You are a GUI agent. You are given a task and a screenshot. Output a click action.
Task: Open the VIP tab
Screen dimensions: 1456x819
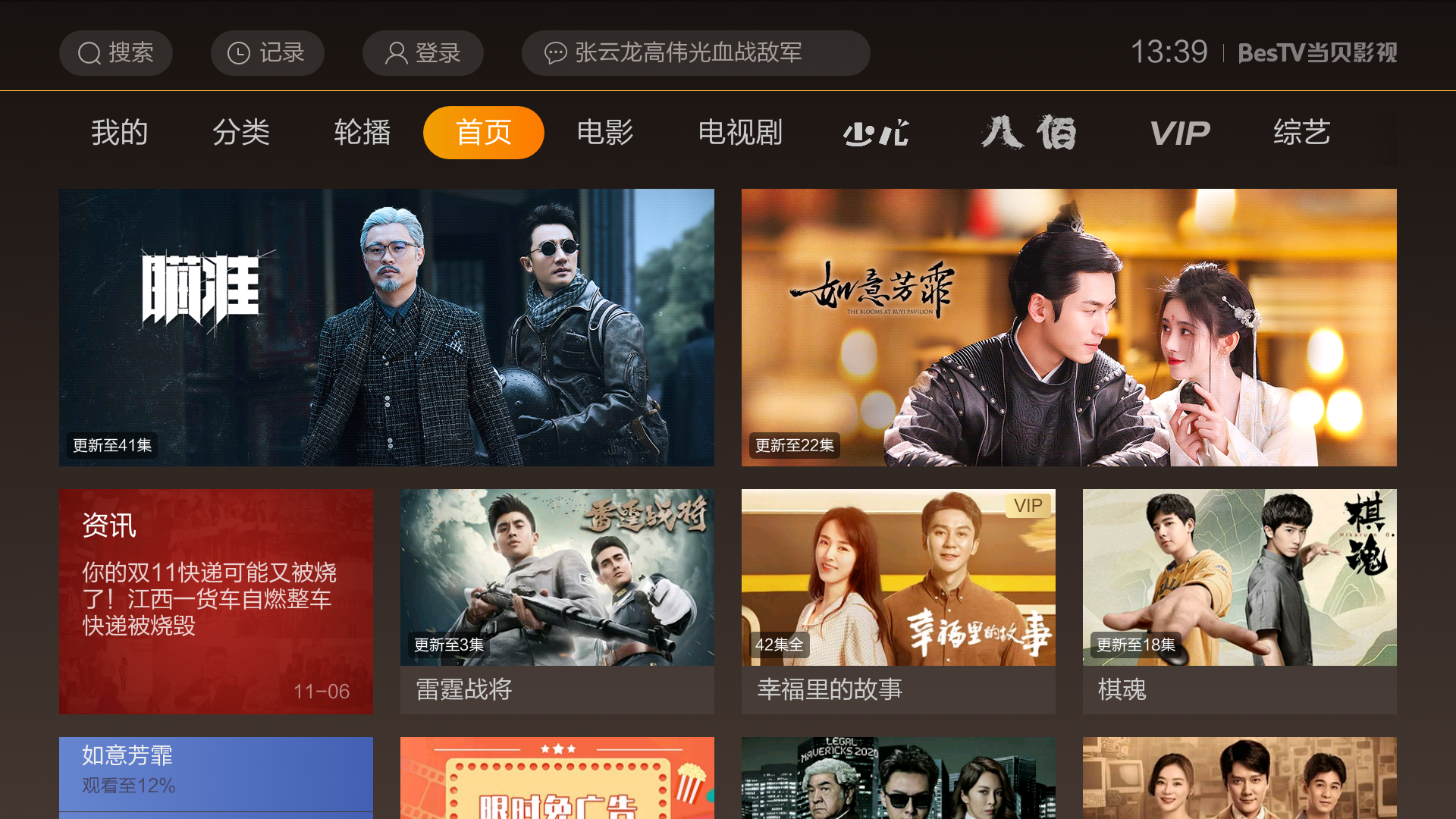click(1180, 133)
